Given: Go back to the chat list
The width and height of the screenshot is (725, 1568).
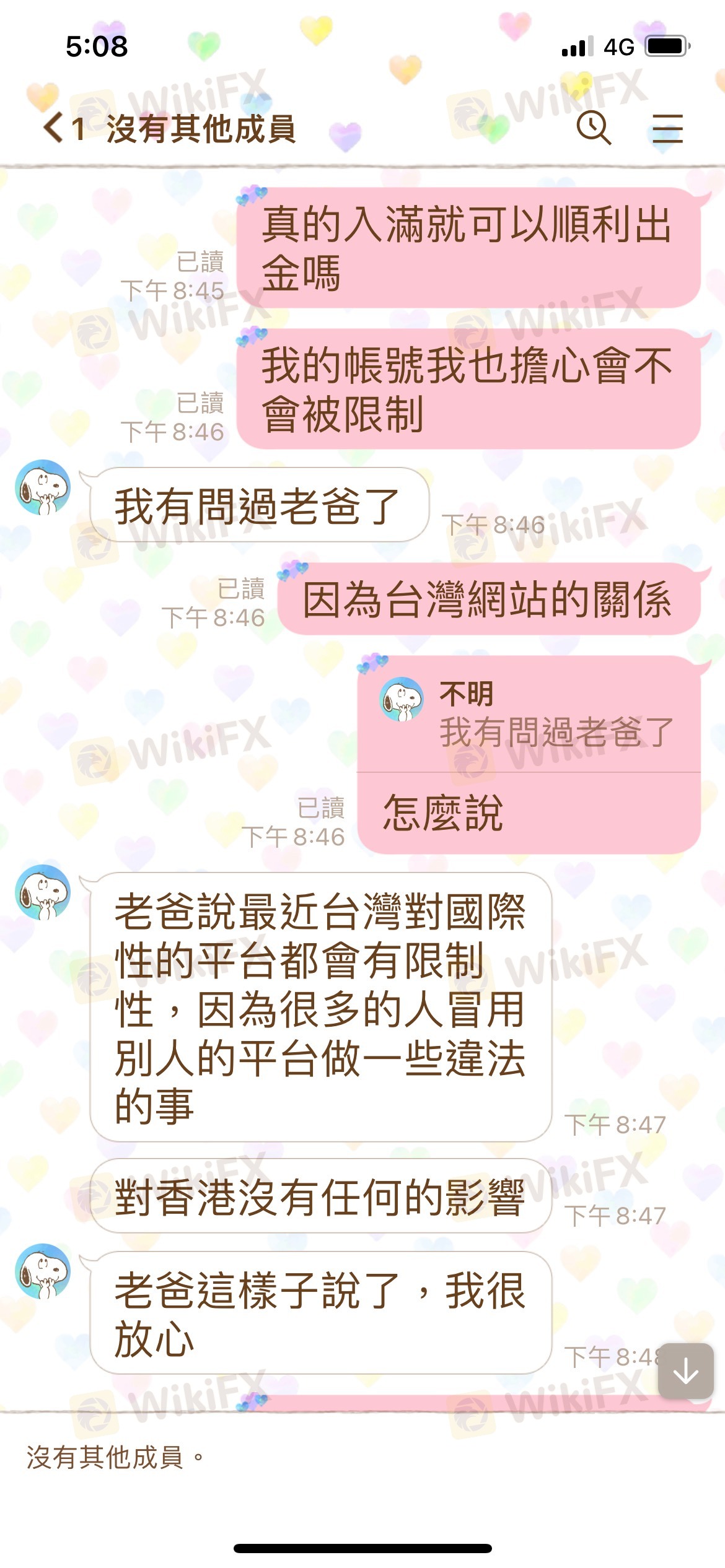Looking at the screenshot, I should coord(55,128).
